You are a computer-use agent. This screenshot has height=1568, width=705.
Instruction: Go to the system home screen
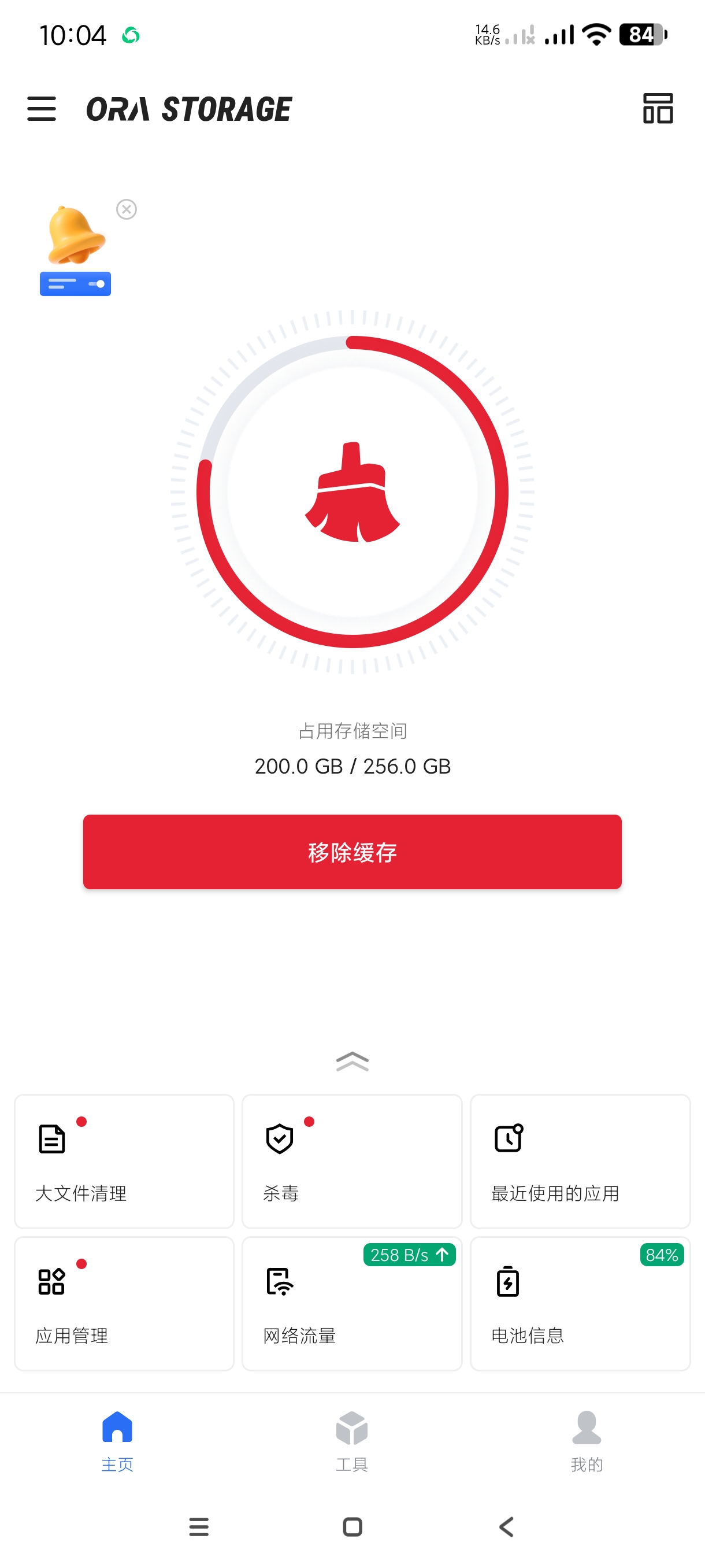(352, 1526)
